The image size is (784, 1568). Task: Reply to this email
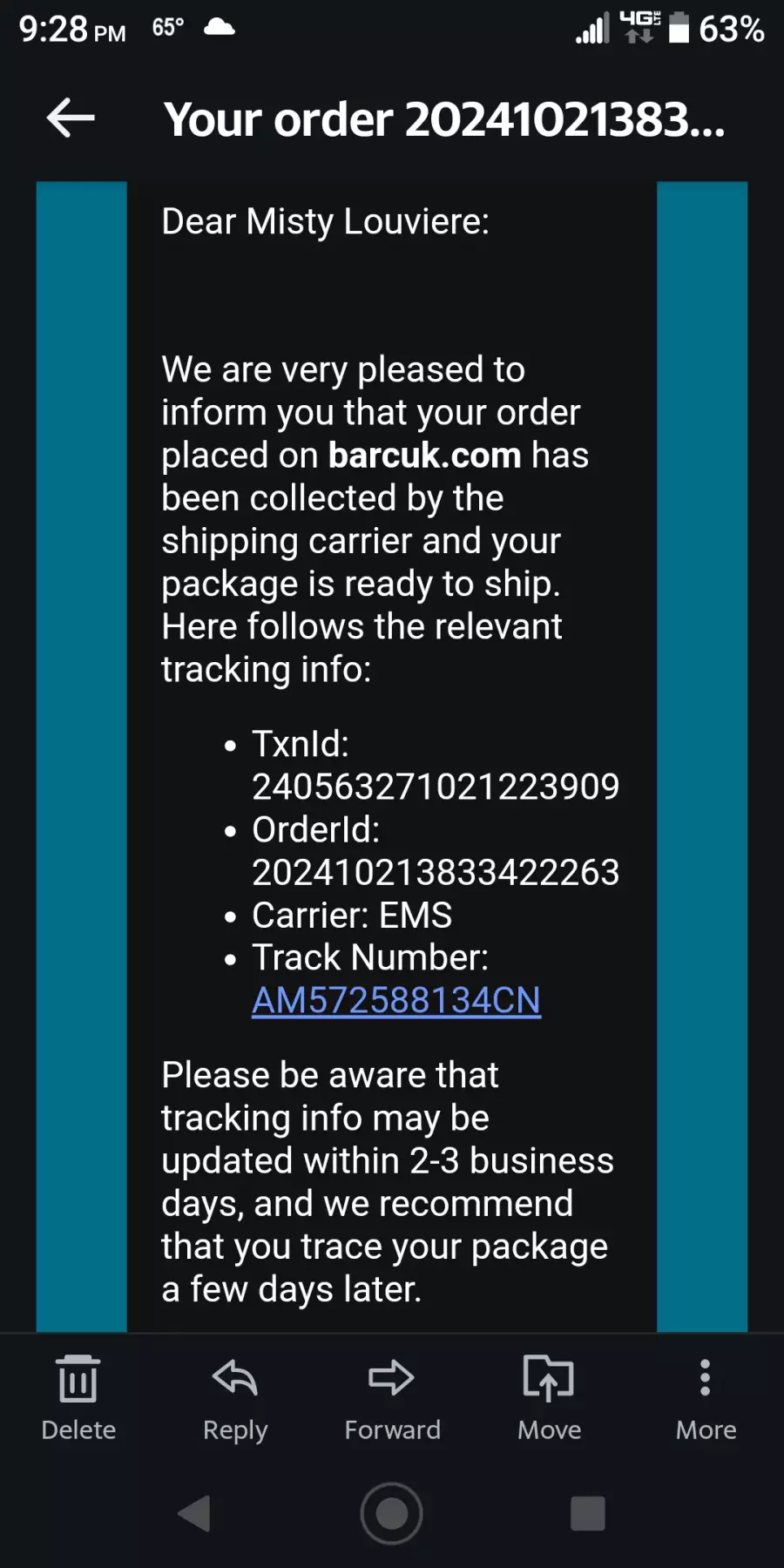(235, 1398)
